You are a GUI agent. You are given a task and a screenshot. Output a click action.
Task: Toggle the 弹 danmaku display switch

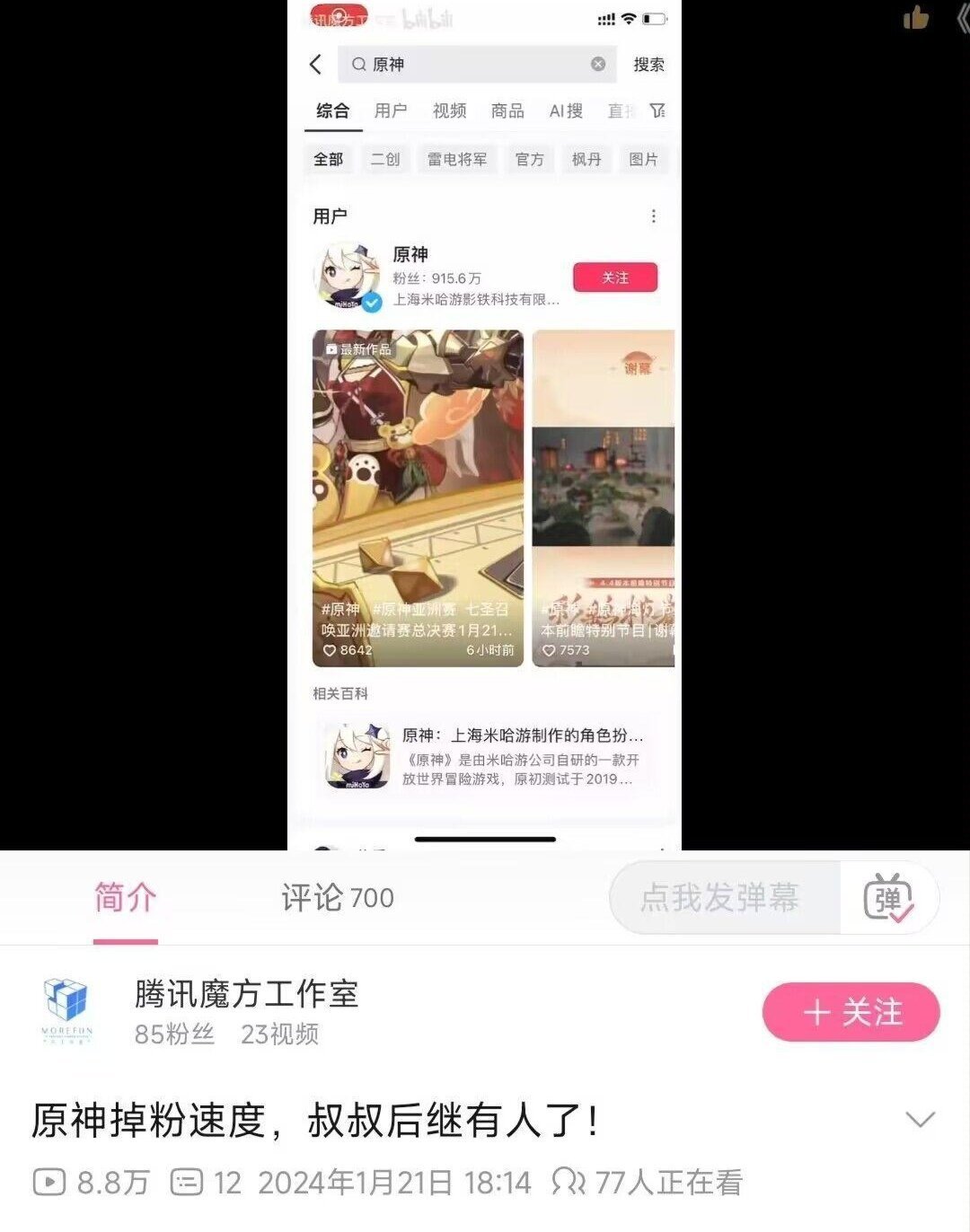coord(888,897)
